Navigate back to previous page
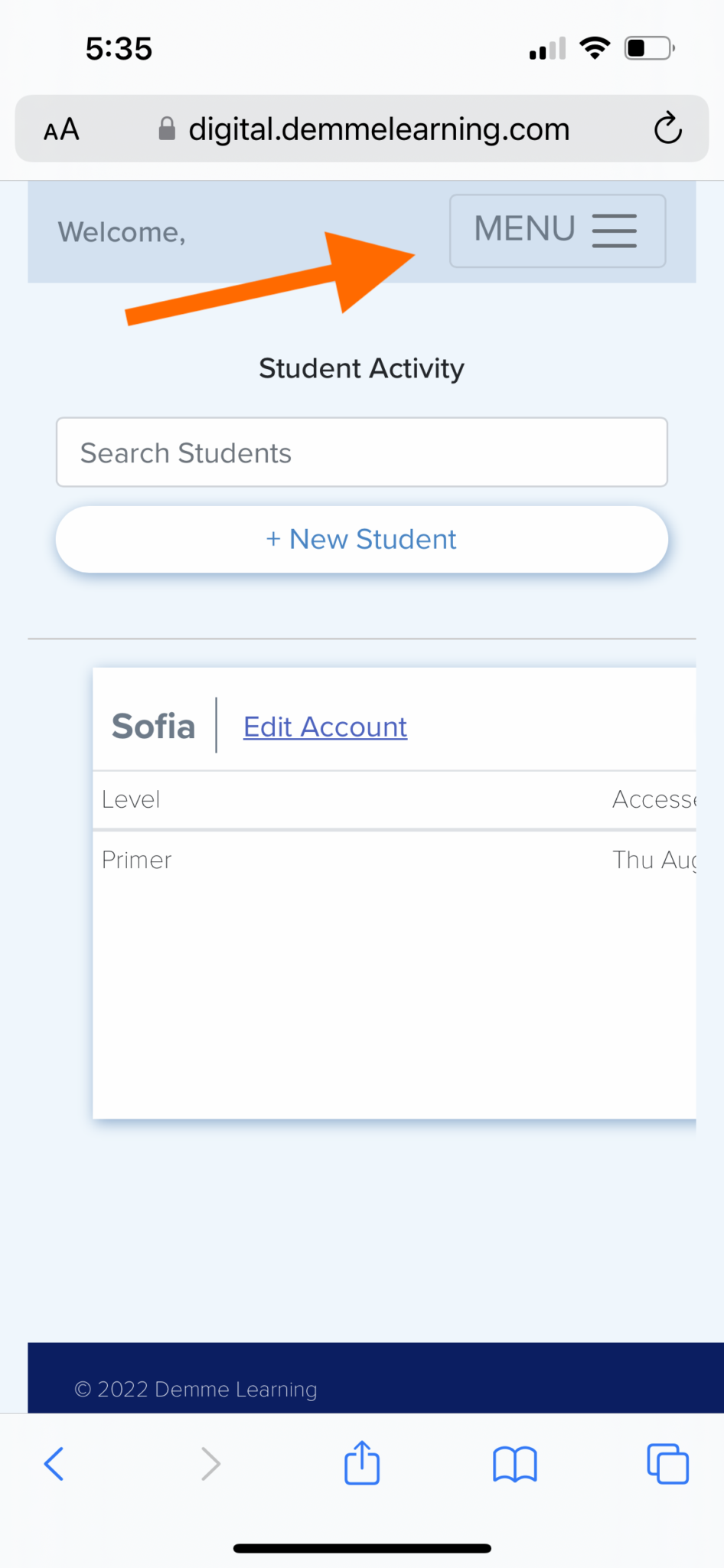Viewport: 724px width, 1568px height. 54,1462
